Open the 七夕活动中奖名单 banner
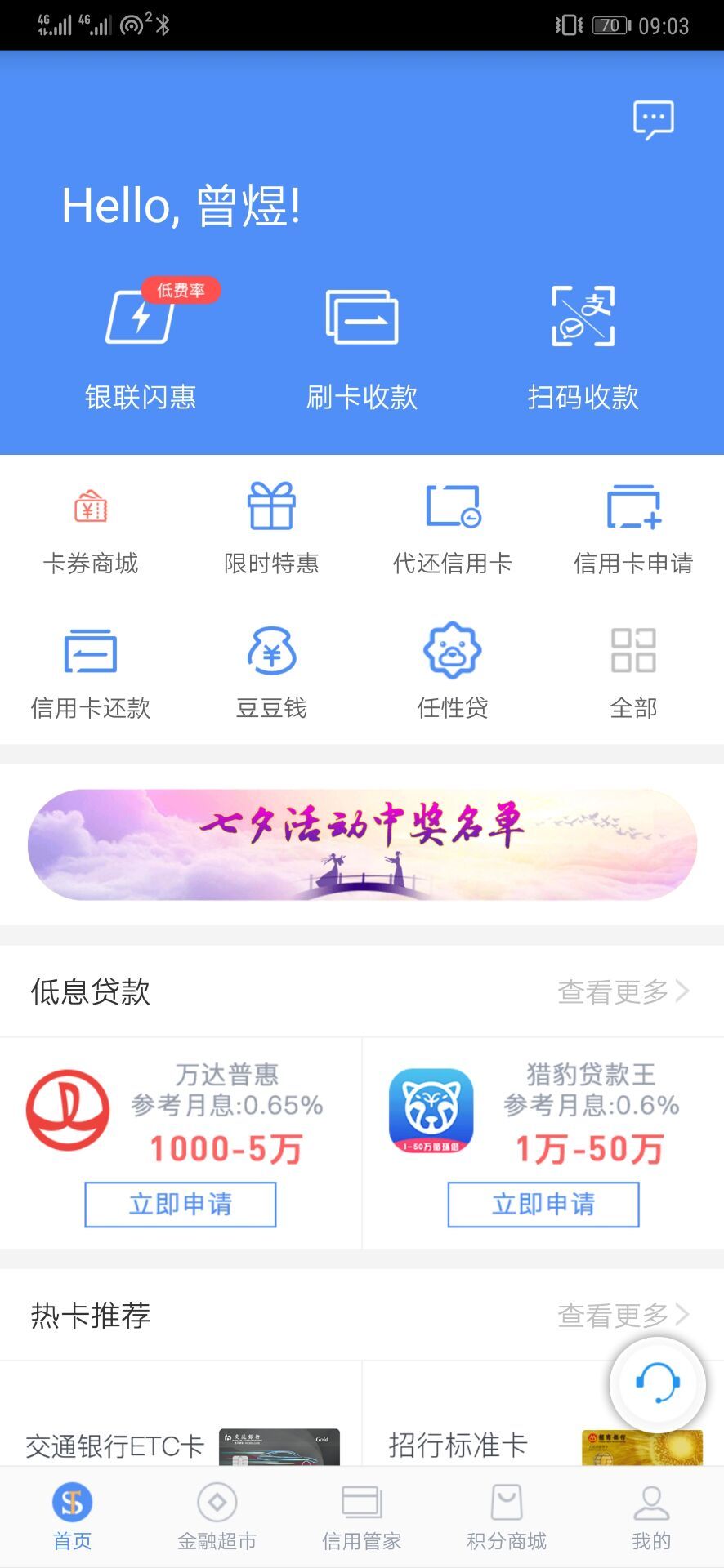This screenshot has width=724, height=1568. (362, 844)
